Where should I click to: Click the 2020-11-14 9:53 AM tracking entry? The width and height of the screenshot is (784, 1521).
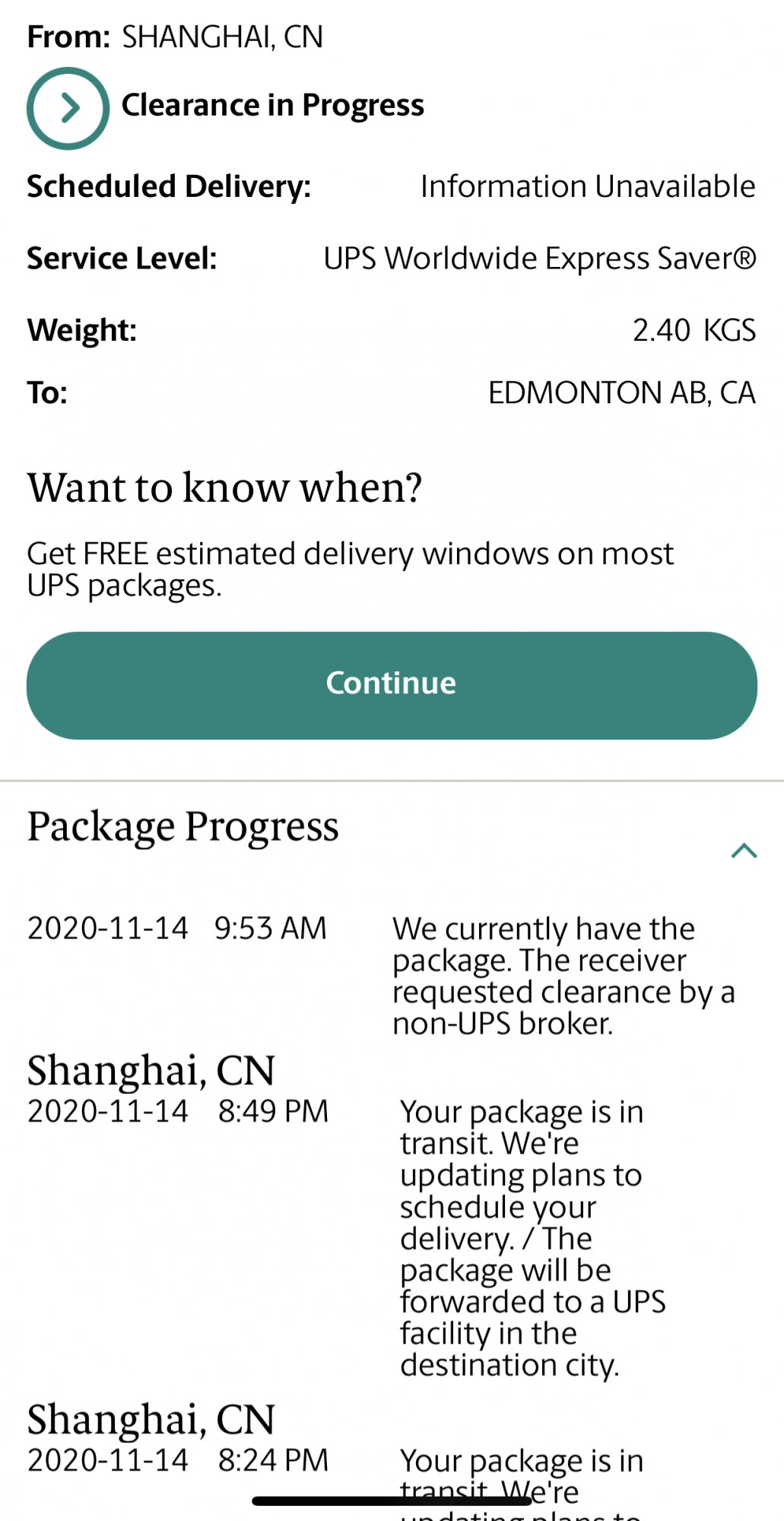point(176,927)
